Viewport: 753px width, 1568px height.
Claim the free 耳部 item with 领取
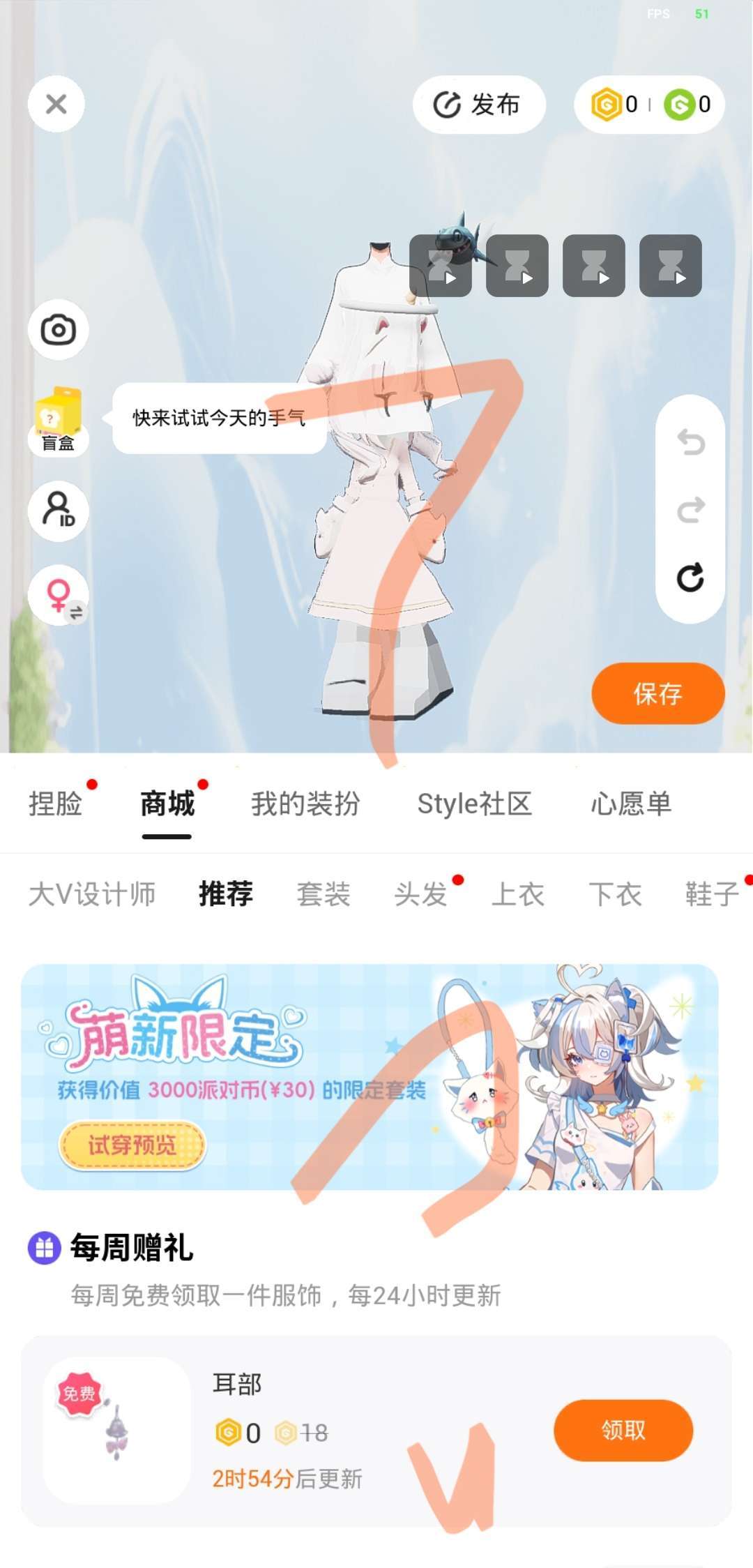point(623,1430)
